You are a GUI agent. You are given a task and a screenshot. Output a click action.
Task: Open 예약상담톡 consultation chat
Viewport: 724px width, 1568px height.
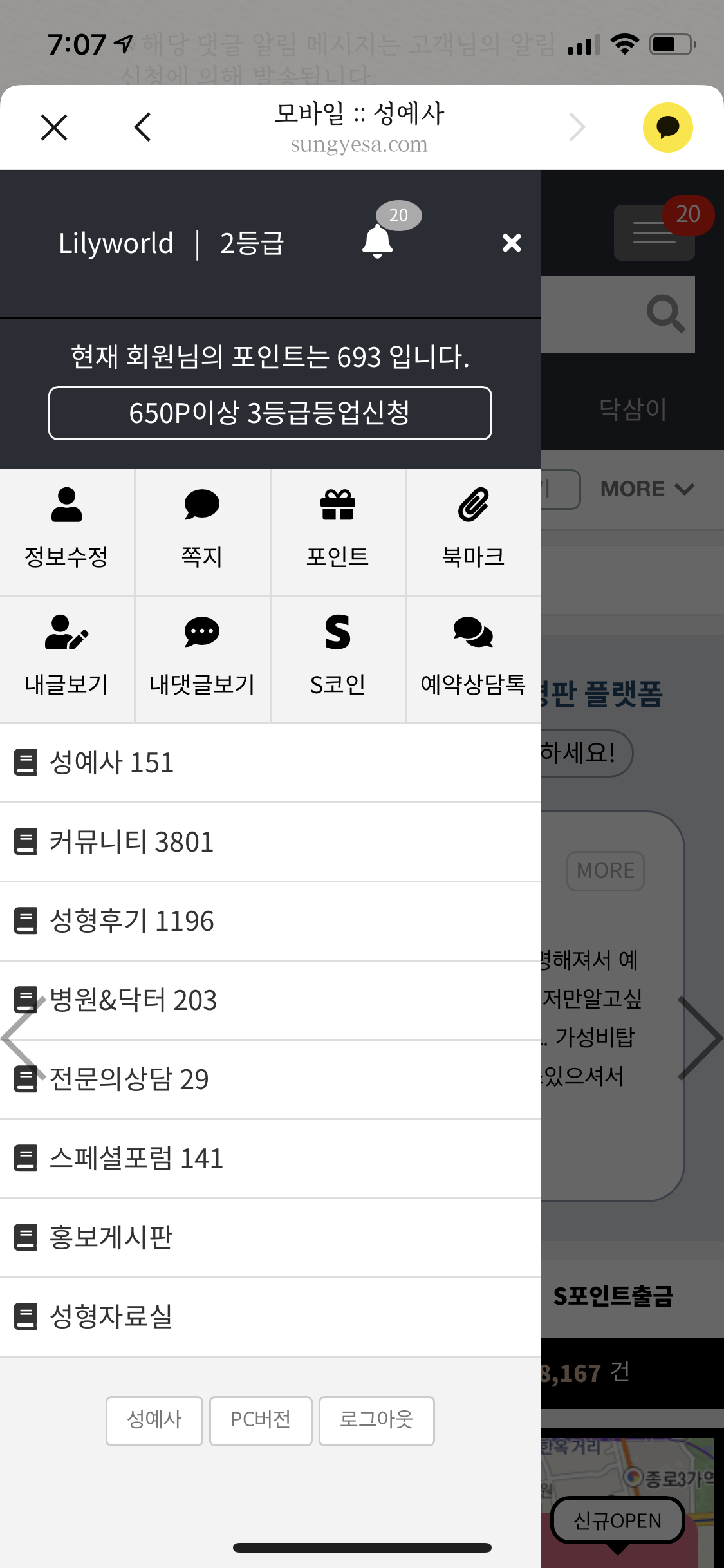click(x=473, y=659)
